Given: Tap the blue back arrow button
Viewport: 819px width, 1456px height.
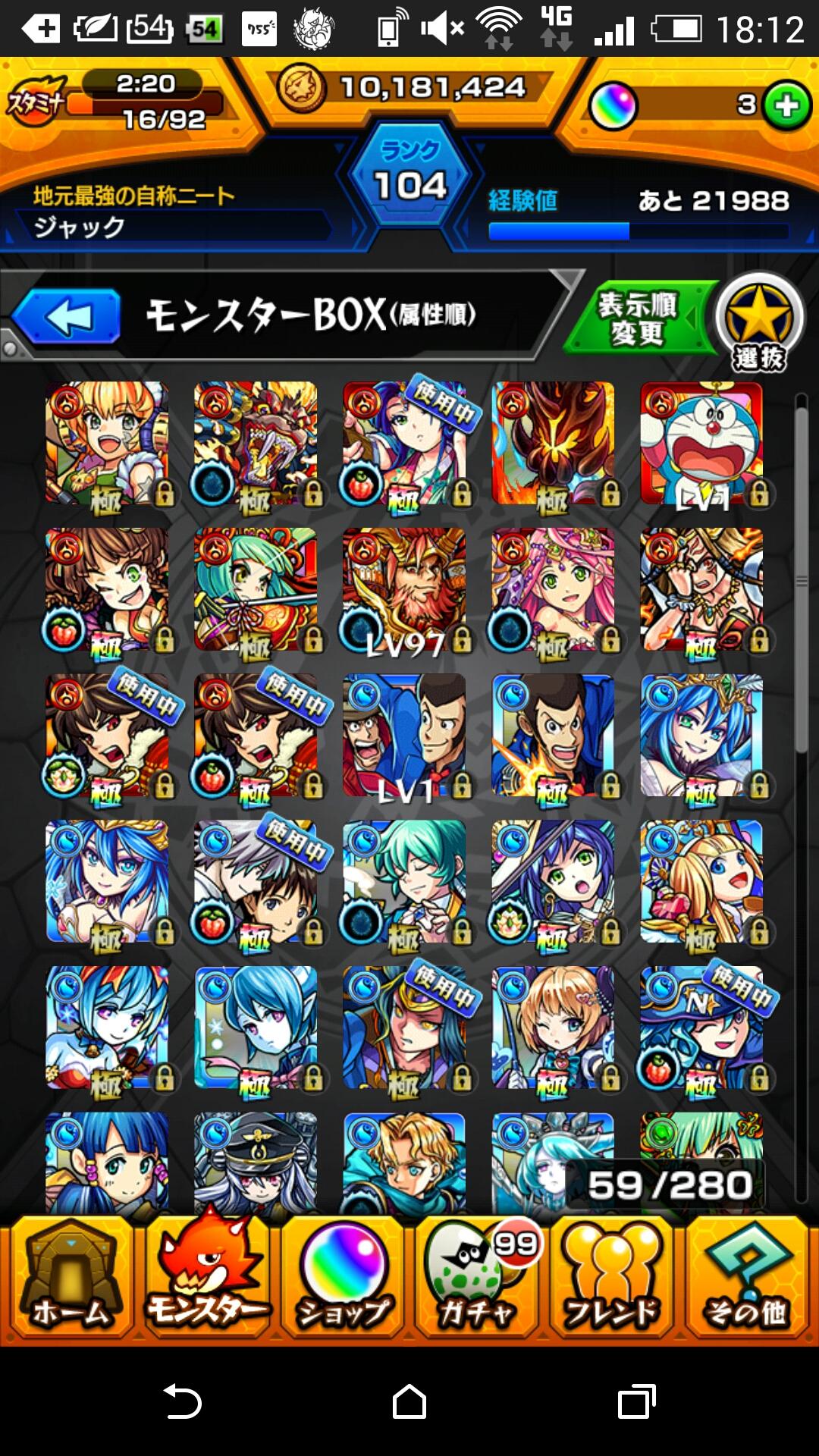Looking at the screenshot, I should coord(67,316).
